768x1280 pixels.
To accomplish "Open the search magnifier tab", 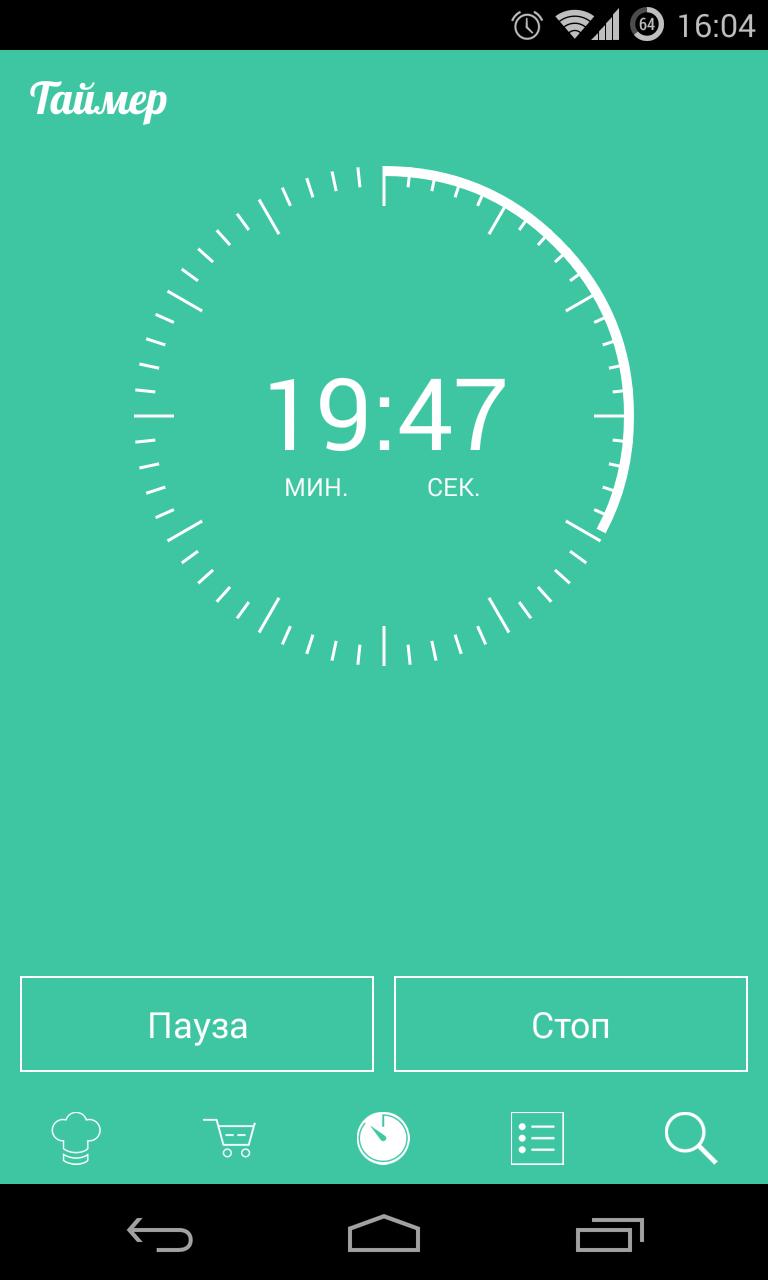I will pos(690,1138).
